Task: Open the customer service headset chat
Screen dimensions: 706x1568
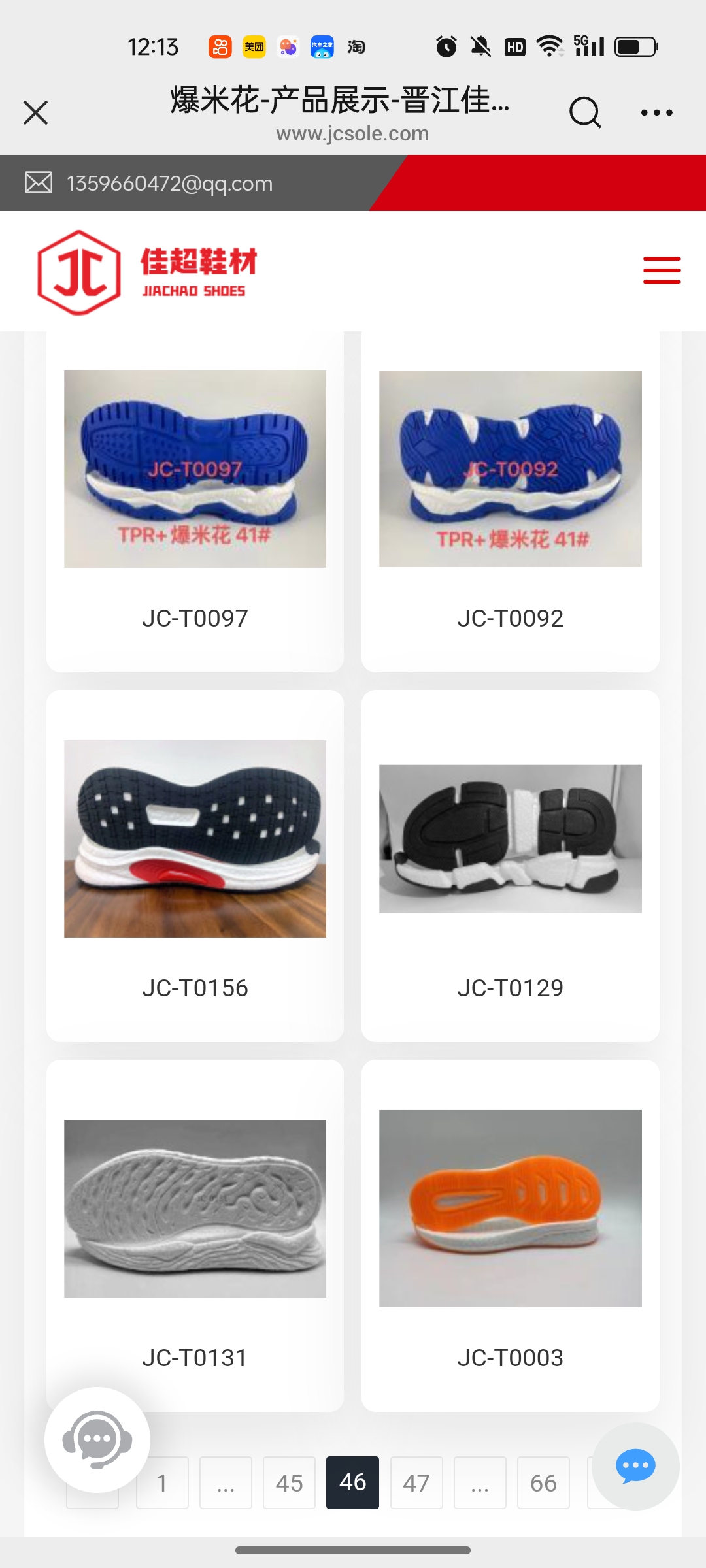Action: [x=97, y=1439]
